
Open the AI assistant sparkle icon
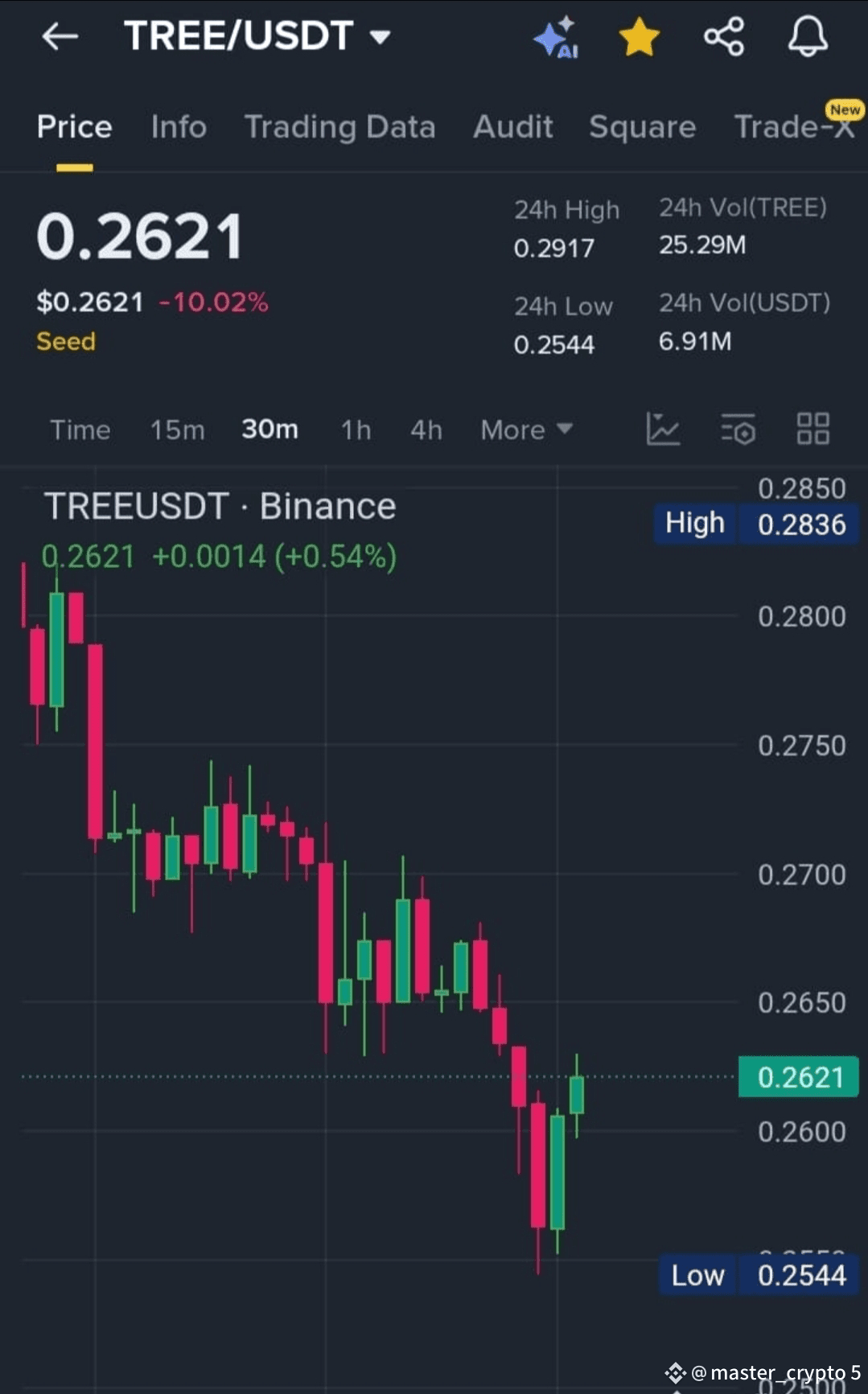point(556,37)
